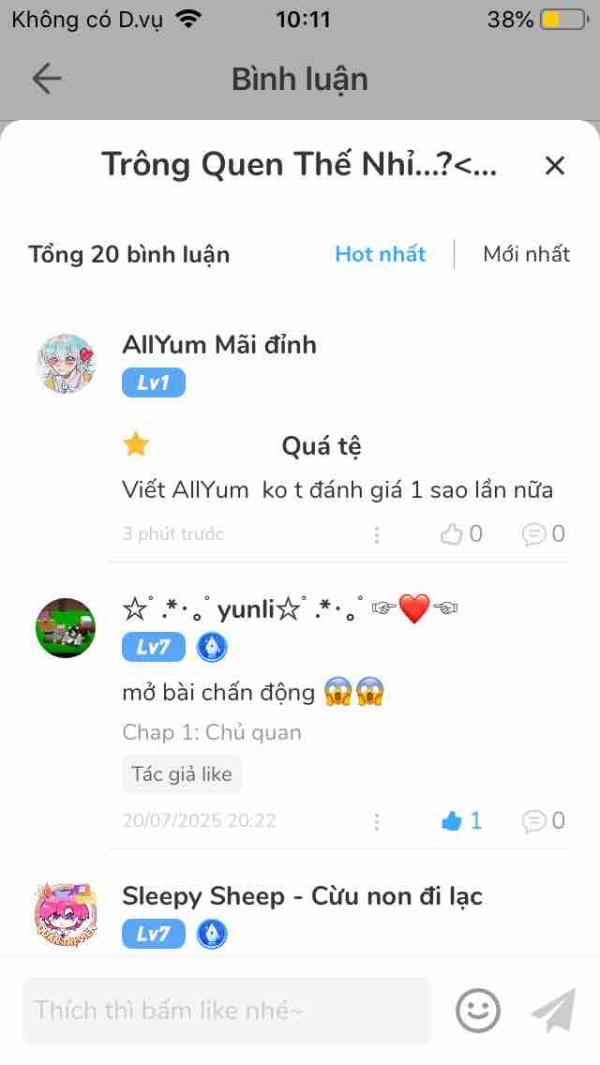Tap the comment input field

226,1010
